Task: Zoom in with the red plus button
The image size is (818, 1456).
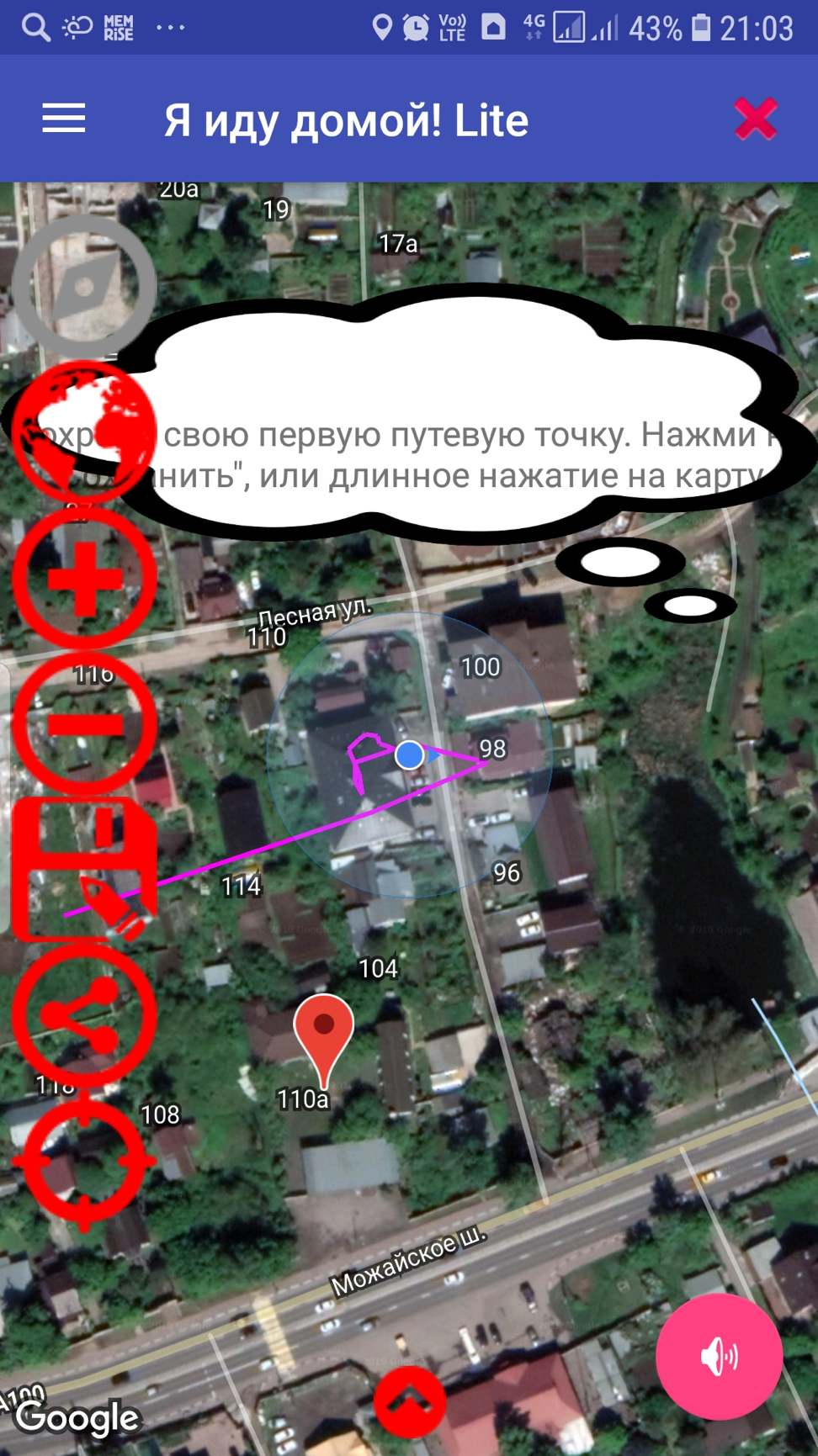Action: click(84, 579)
